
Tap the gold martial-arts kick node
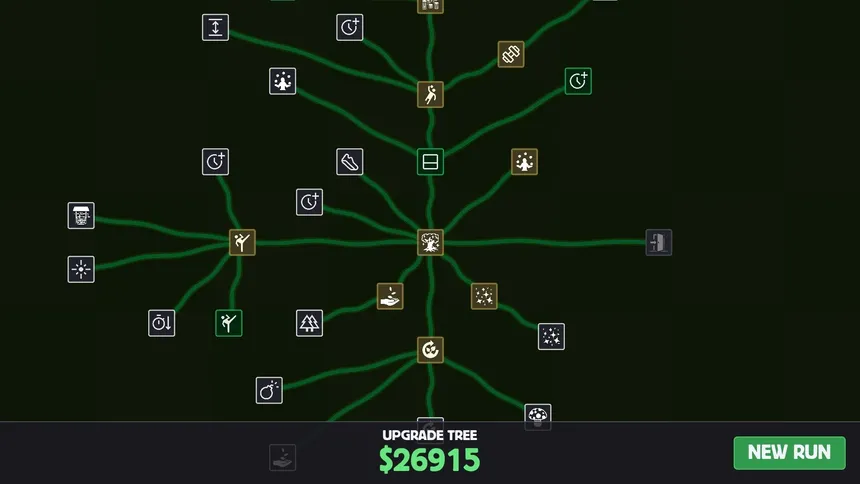242,243
